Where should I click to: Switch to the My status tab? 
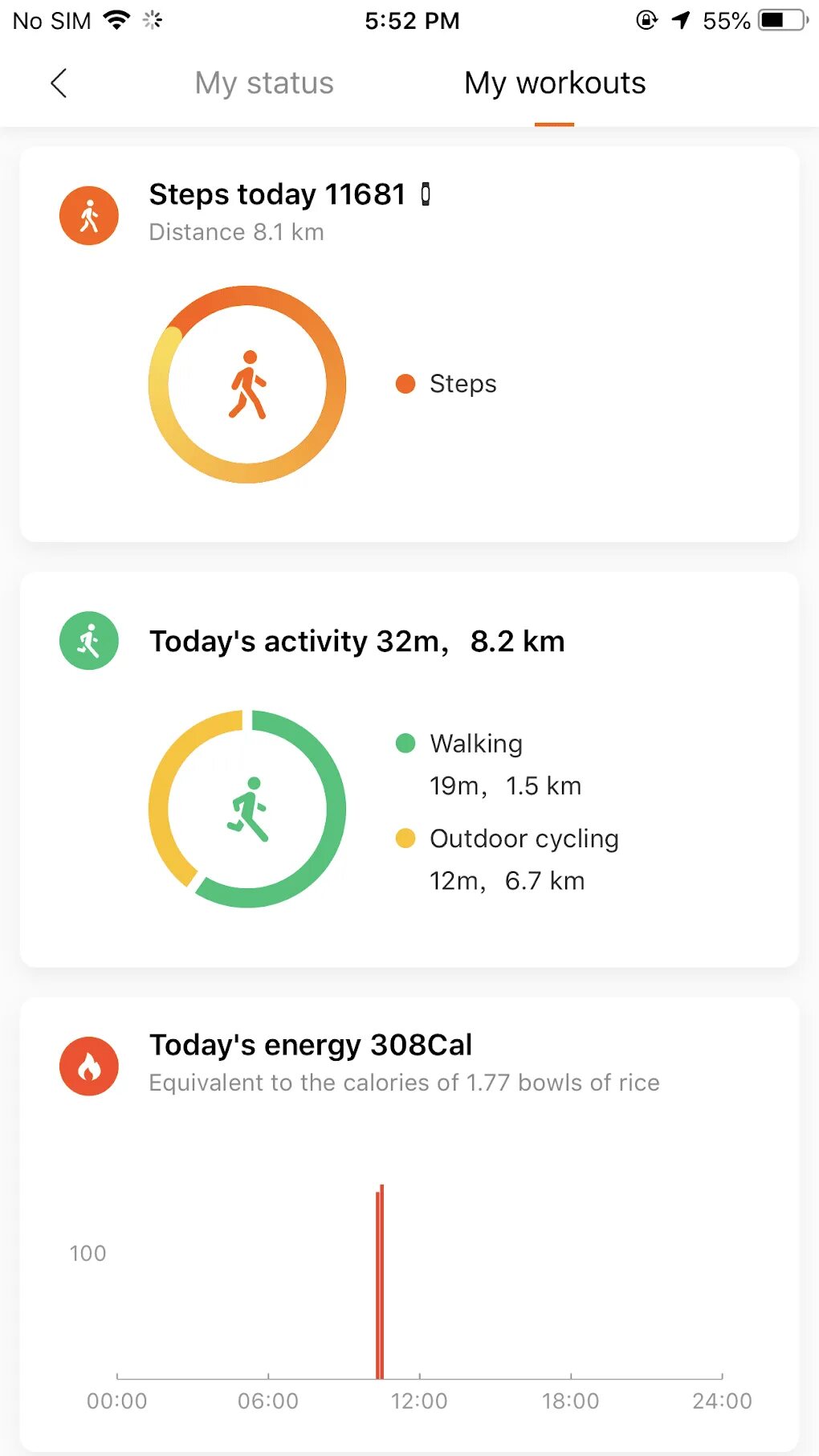263,83
